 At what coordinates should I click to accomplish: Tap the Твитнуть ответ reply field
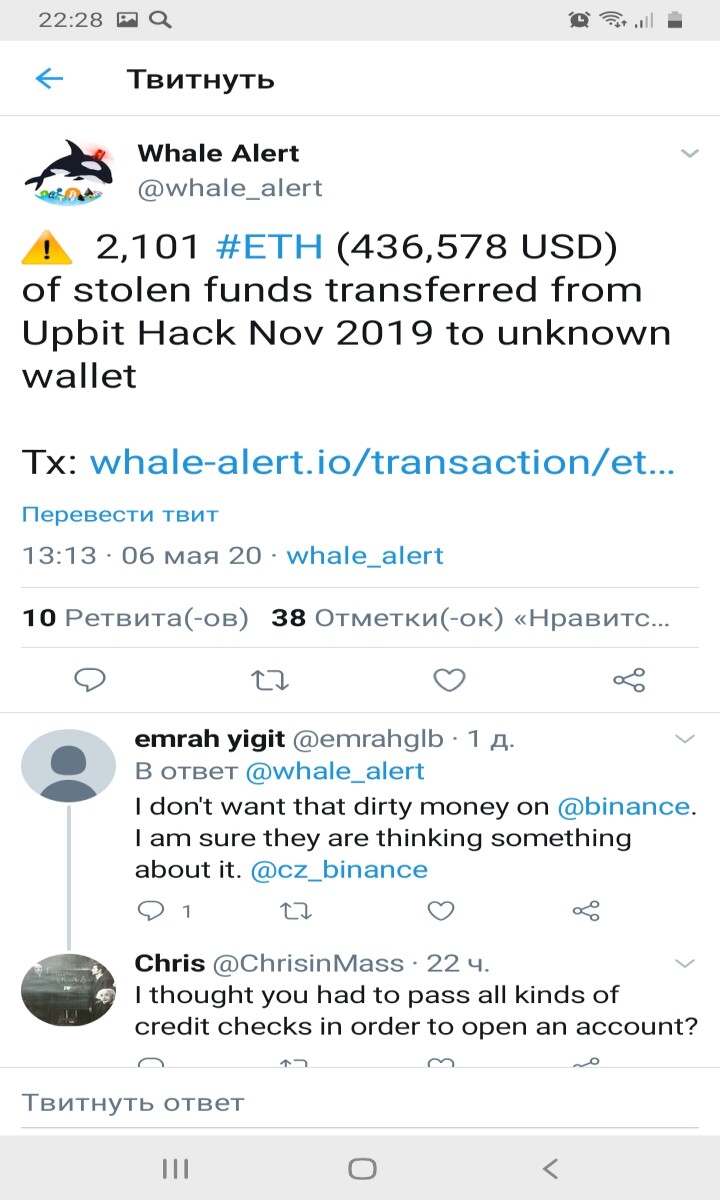(360, 1102)
